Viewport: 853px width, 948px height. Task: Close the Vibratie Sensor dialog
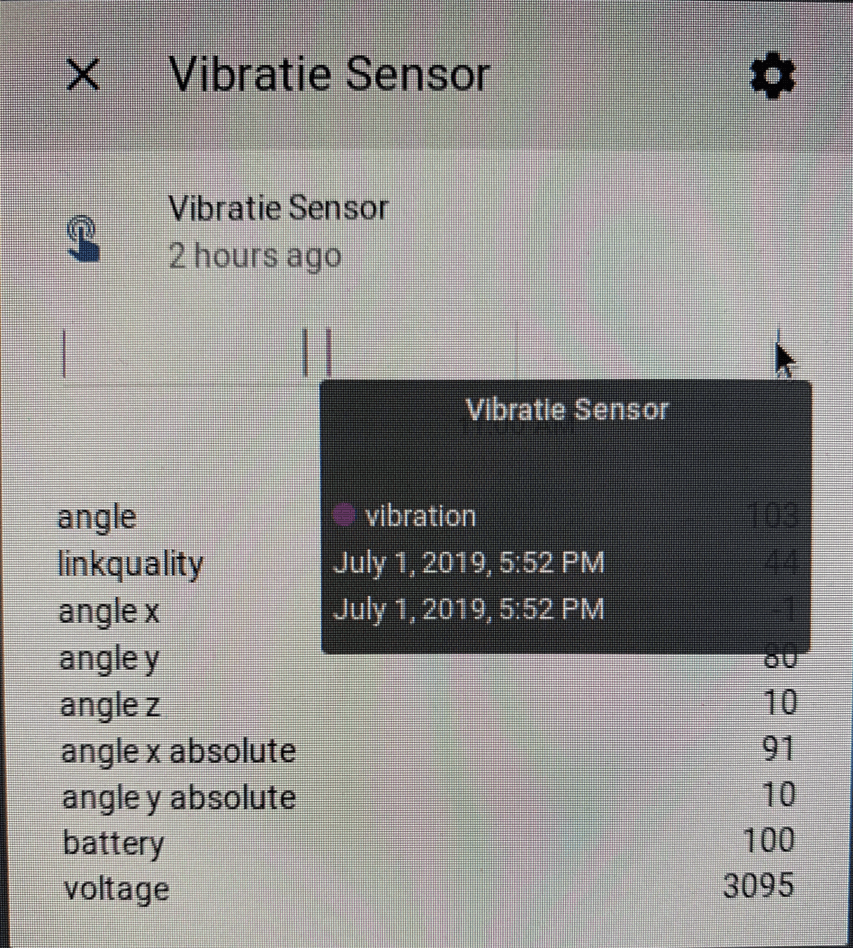click(82, 75)
